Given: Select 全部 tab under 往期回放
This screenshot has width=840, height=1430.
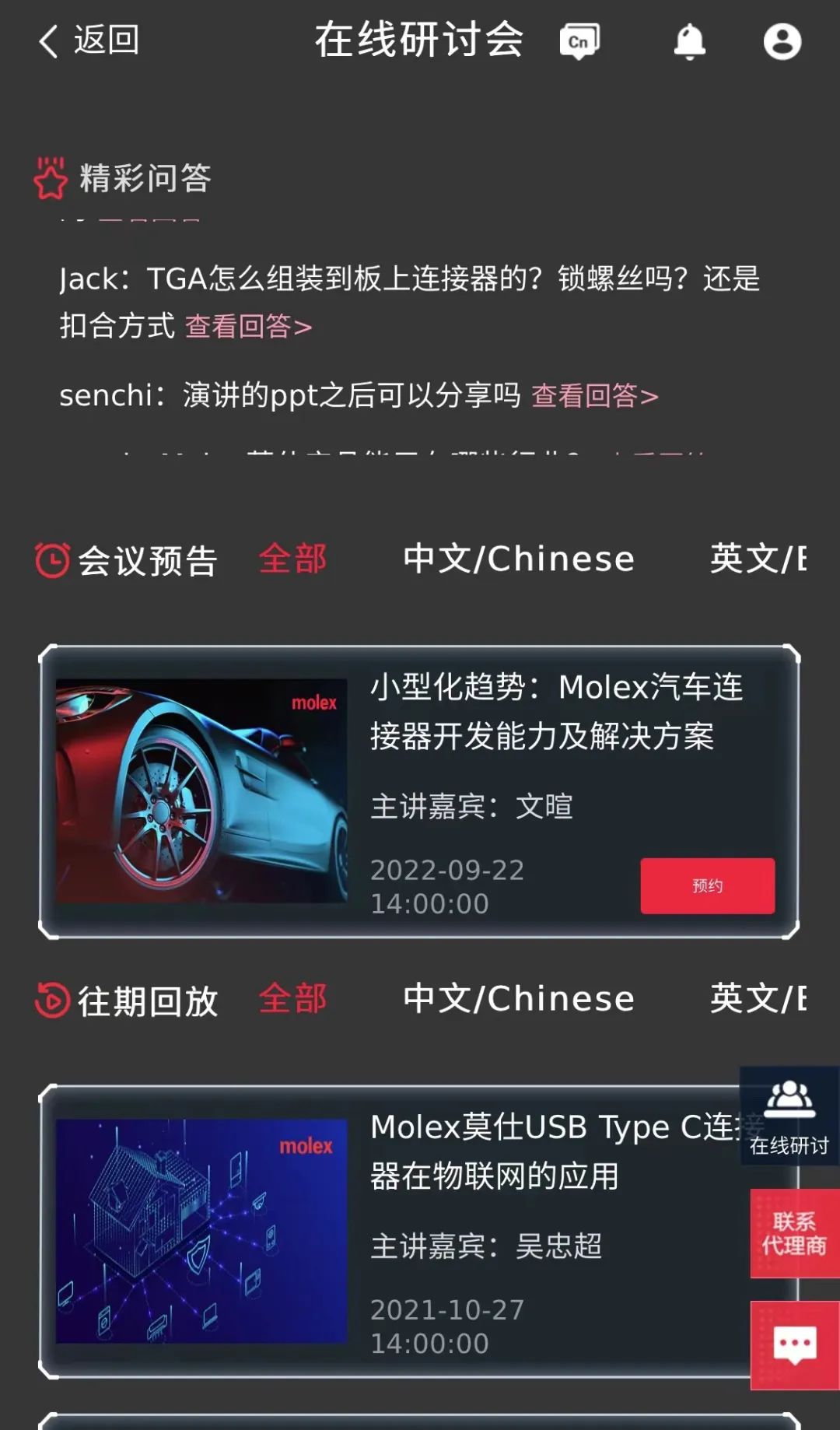Looking at the screenshot, I should coord(292,998).
